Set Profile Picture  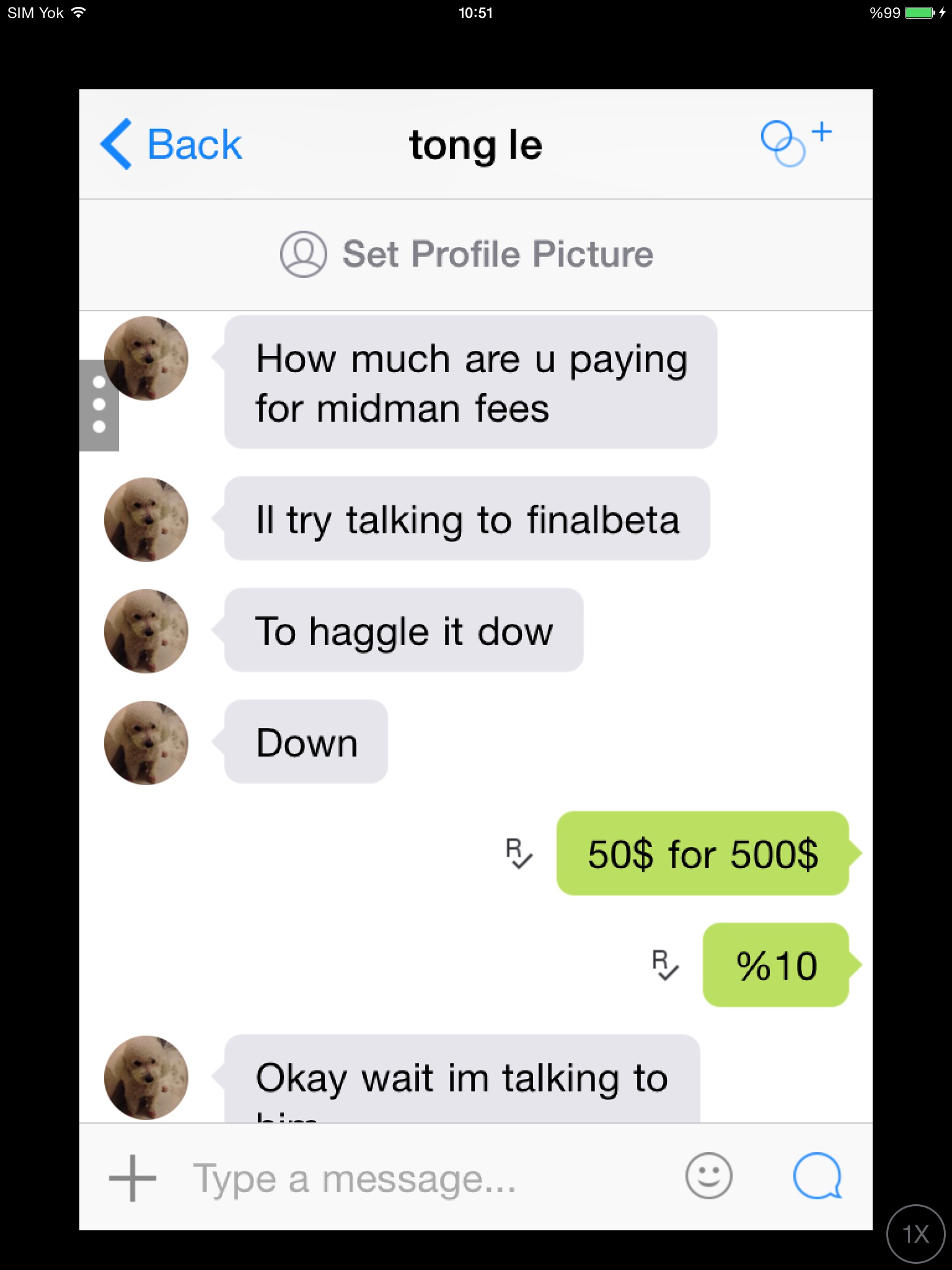click(x=467, y=254)
